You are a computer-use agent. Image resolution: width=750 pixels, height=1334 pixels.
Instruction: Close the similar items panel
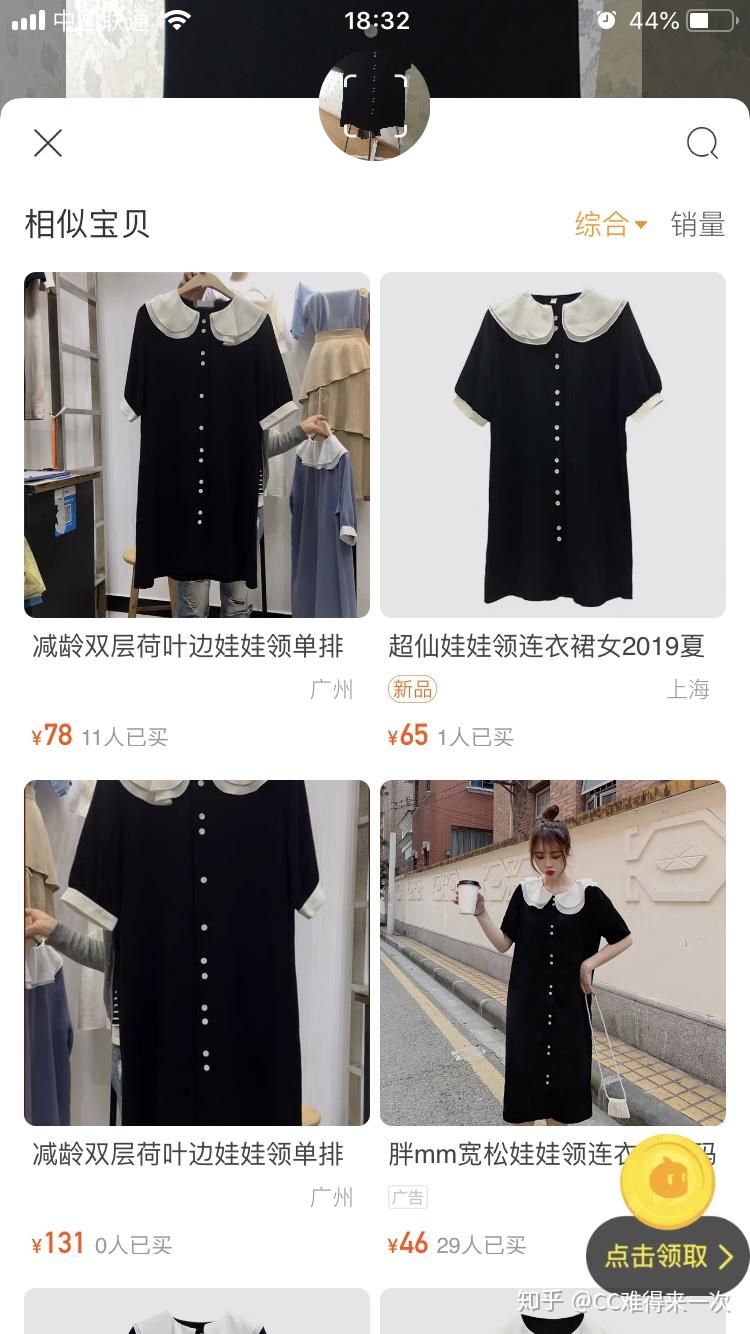(48, 144)
